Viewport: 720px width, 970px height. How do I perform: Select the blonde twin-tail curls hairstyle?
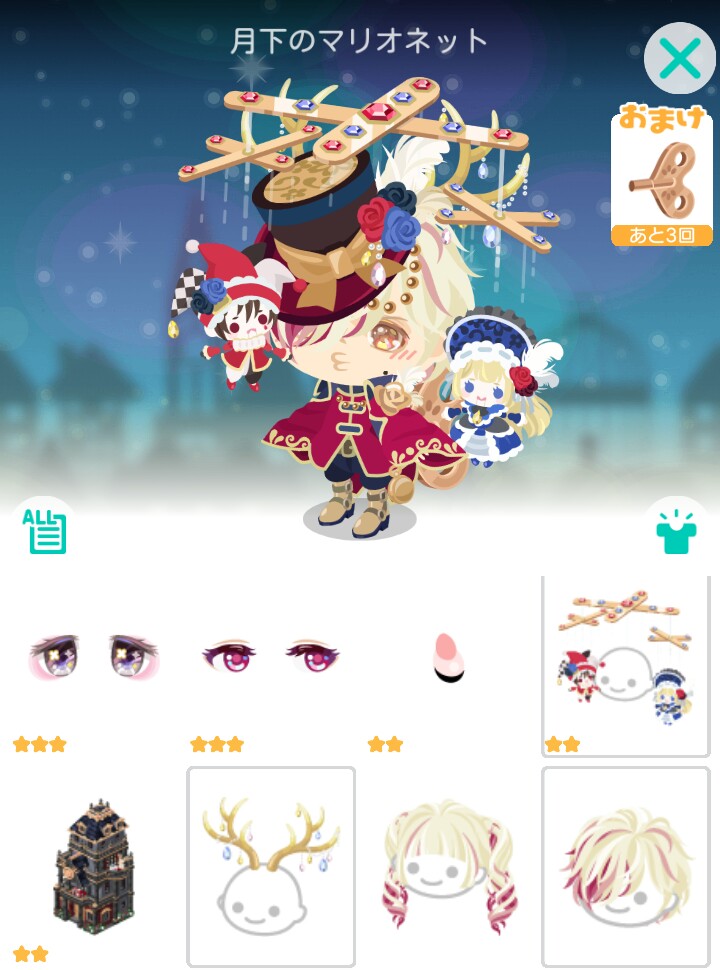click(x=448, y=865)
